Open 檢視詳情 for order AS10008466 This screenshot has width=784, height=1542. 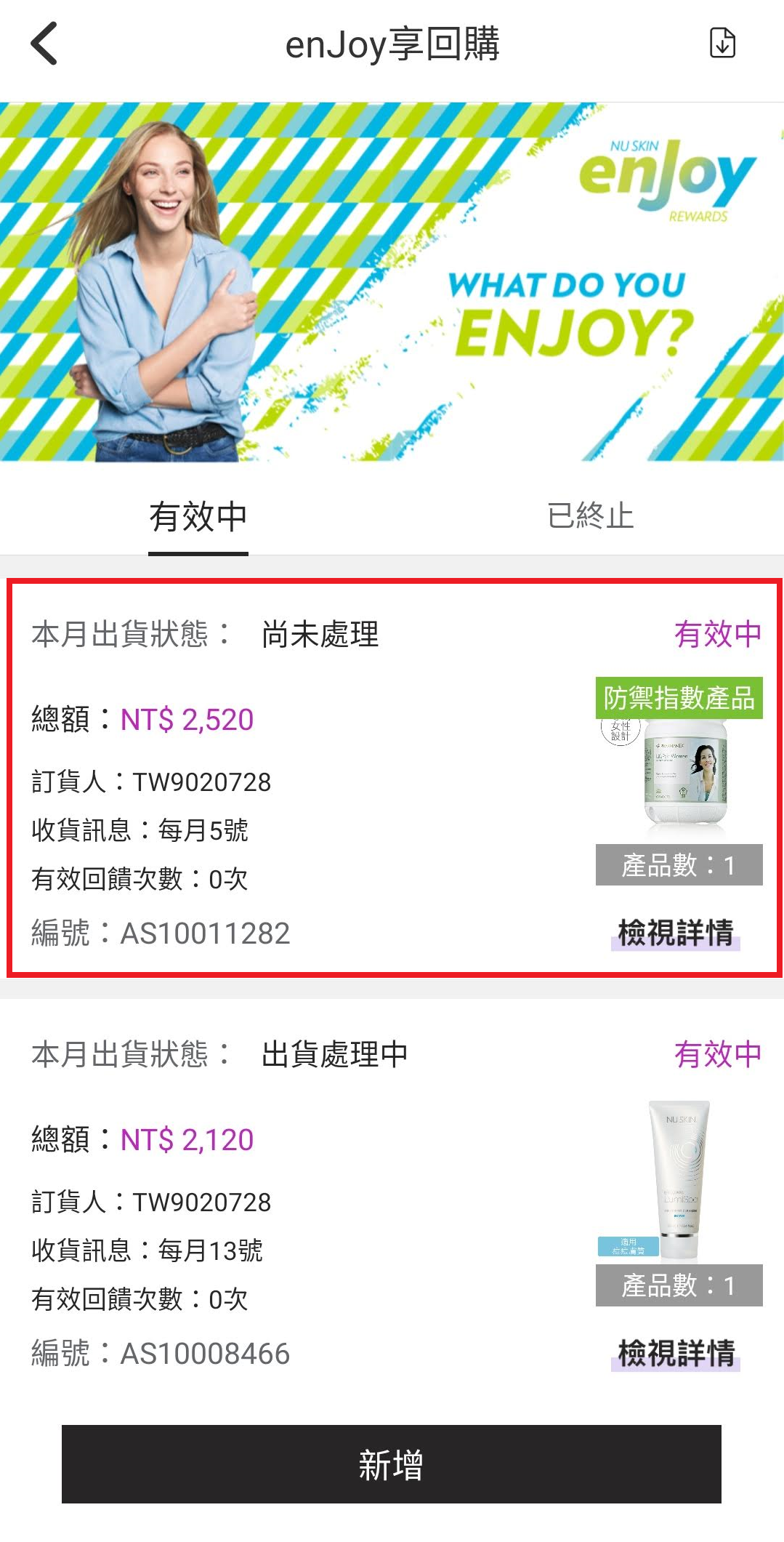coord(675,1353)
